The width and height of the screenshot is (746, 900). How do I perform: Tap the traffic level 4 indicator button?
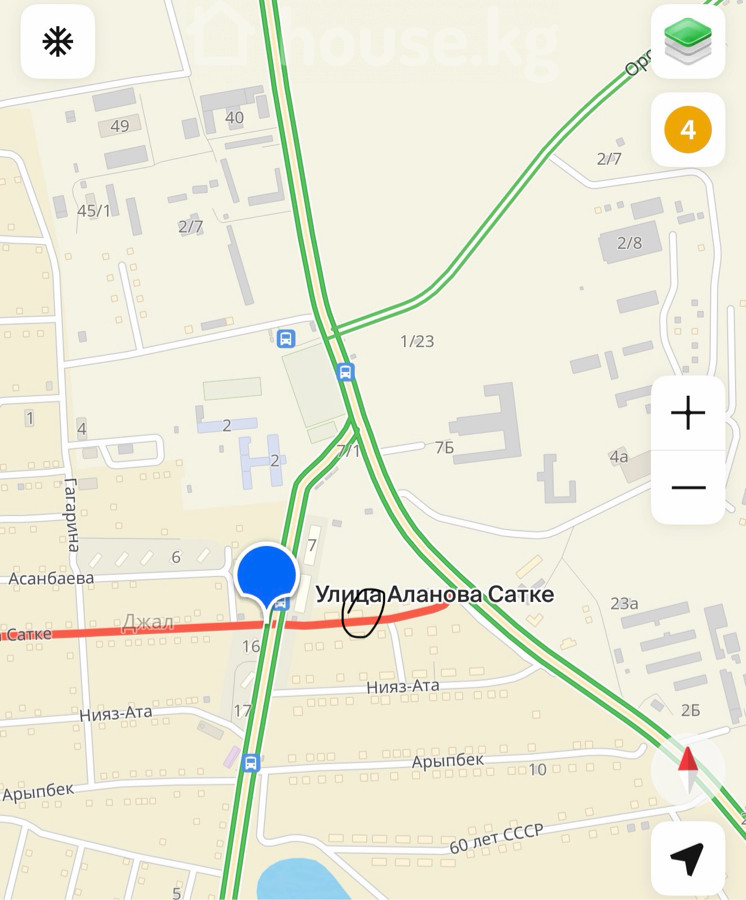point(688,130)
